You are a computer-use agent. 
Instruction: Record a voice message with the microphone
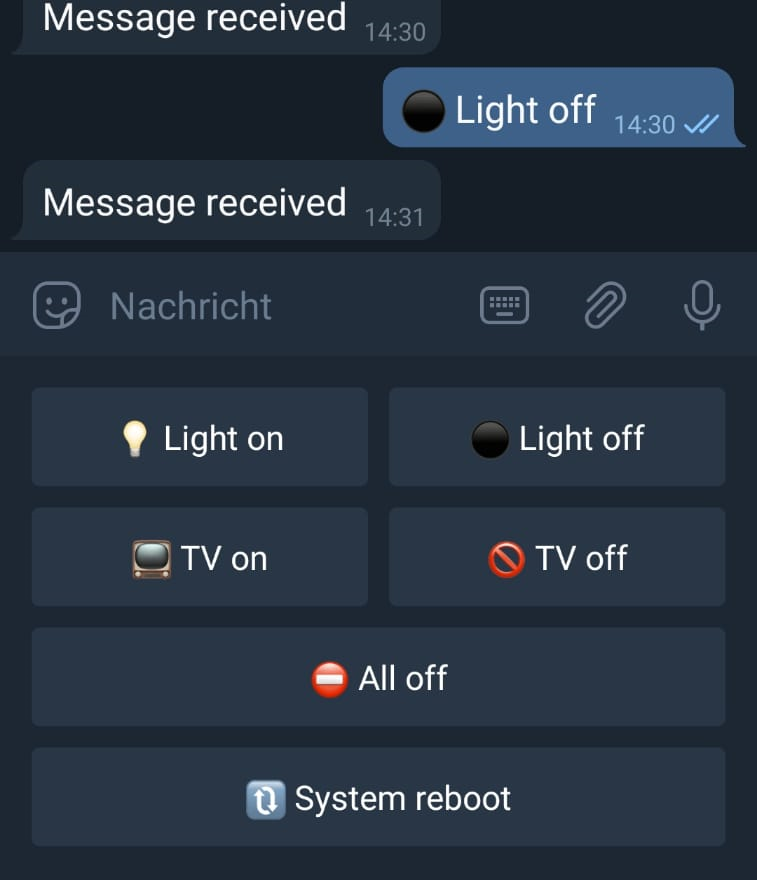click(702, 305)
